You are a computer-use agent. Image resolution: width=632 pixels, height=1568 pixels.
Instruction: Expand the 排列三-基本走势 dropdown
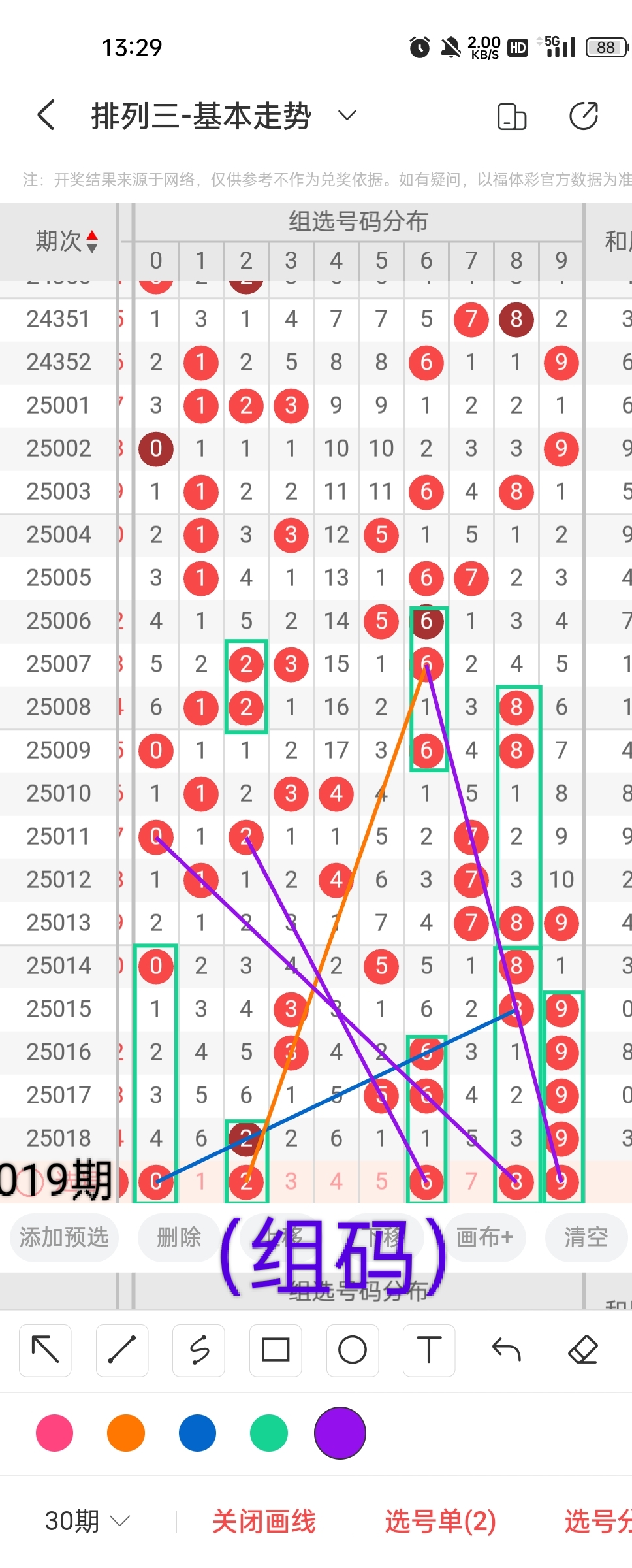(x=347, y=116)
